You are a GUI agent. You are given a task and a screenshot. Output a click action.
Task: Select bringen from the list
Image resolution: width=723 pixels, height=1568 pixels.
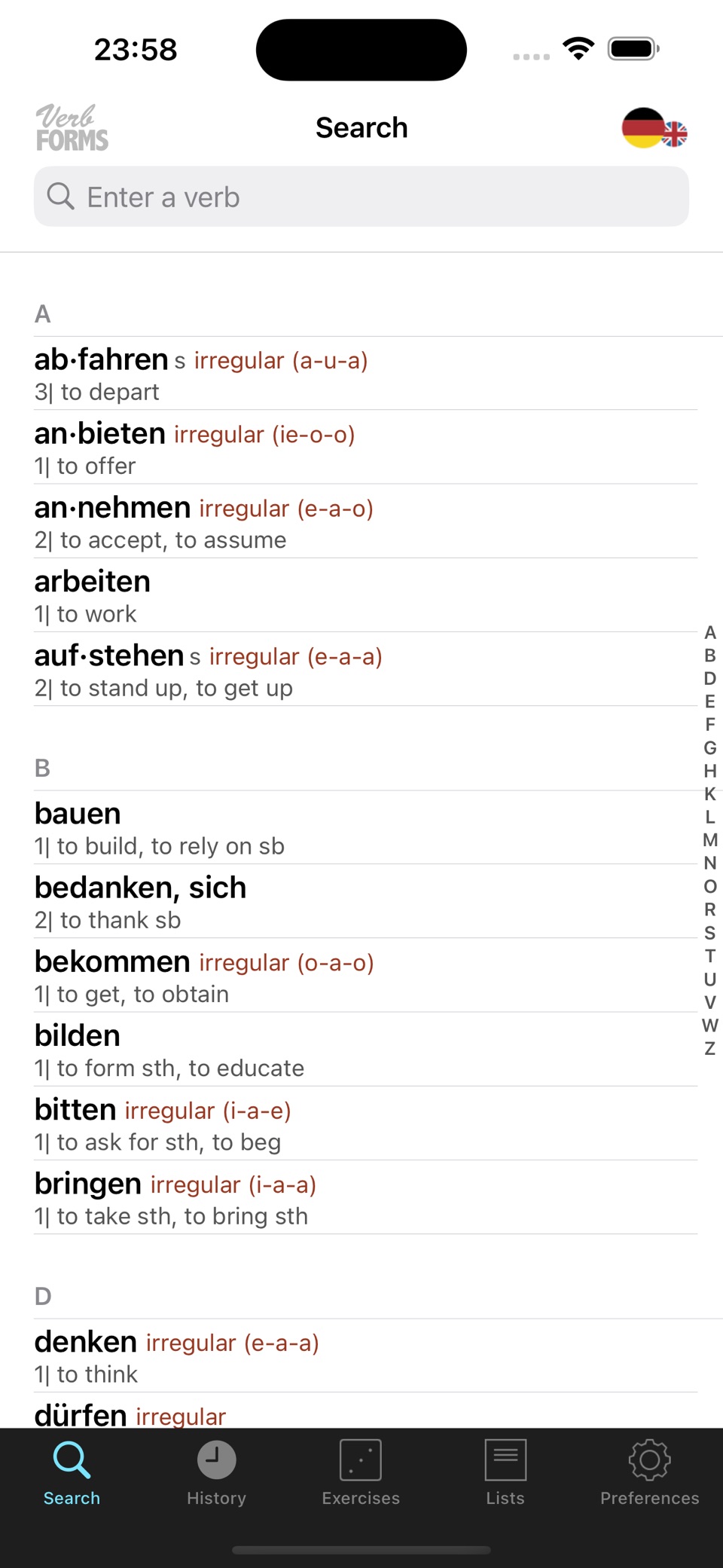(x=366, y=1197)
